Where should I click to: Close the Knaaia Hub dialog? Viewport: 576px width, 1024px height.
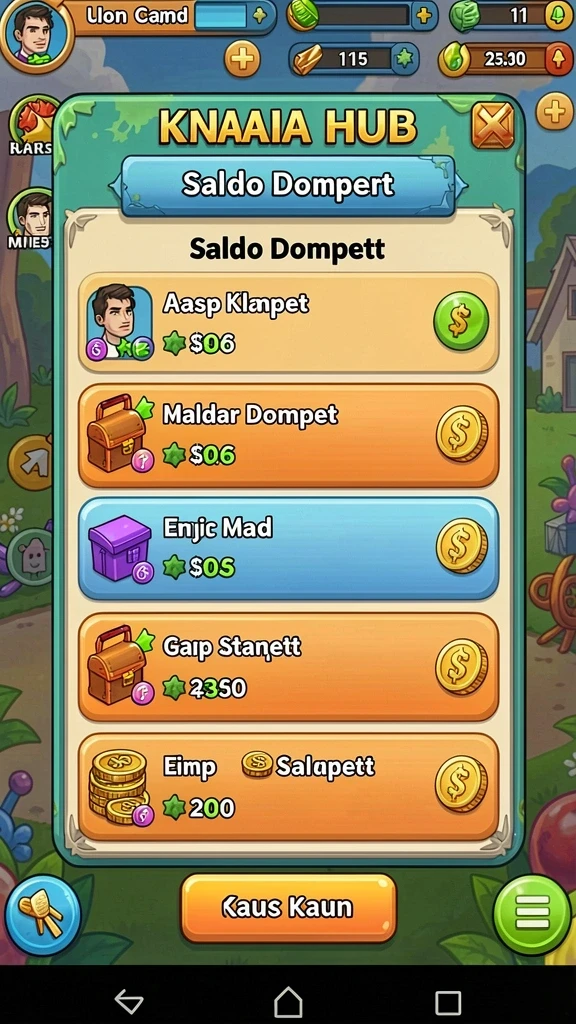tap(492, 125)
